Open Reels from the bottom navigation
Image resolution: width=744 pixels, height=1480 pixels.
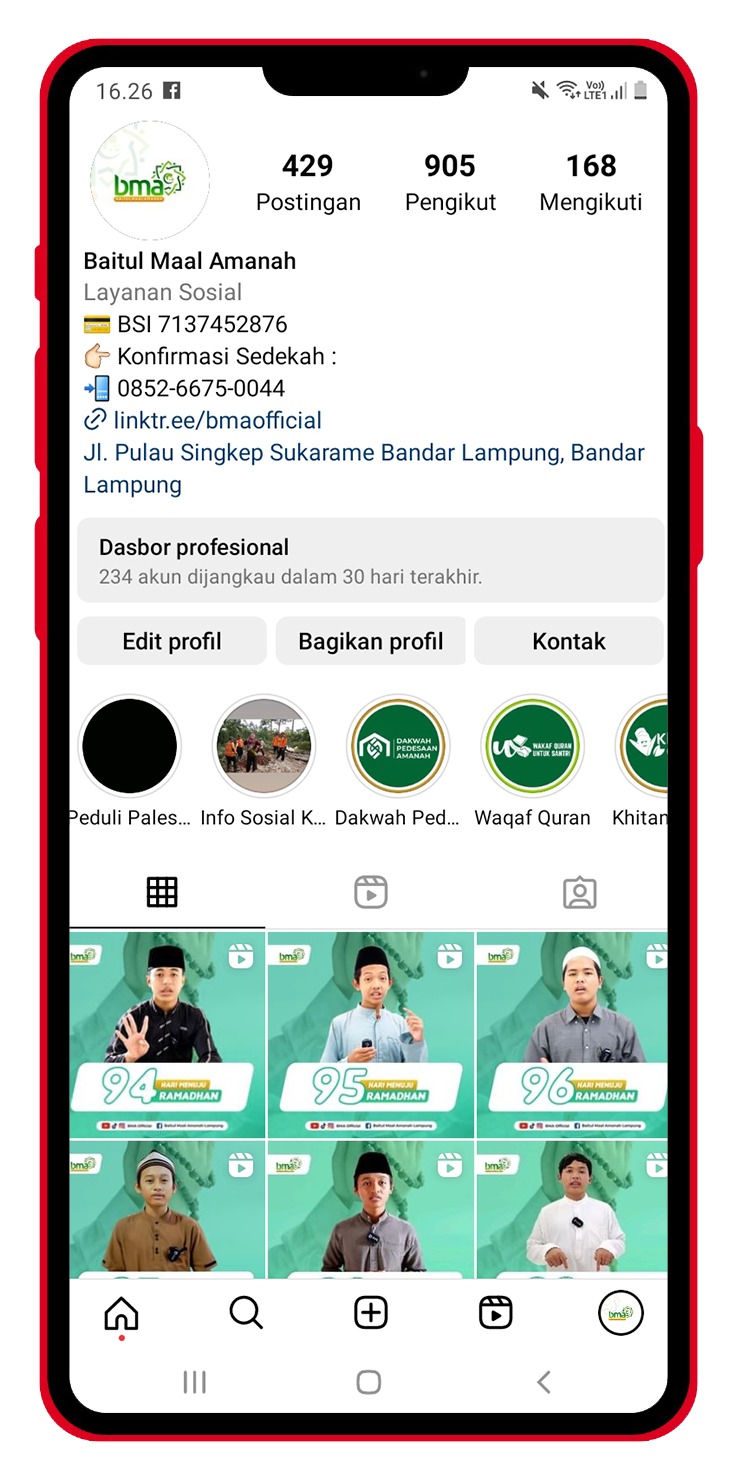tap(495, 1313)
